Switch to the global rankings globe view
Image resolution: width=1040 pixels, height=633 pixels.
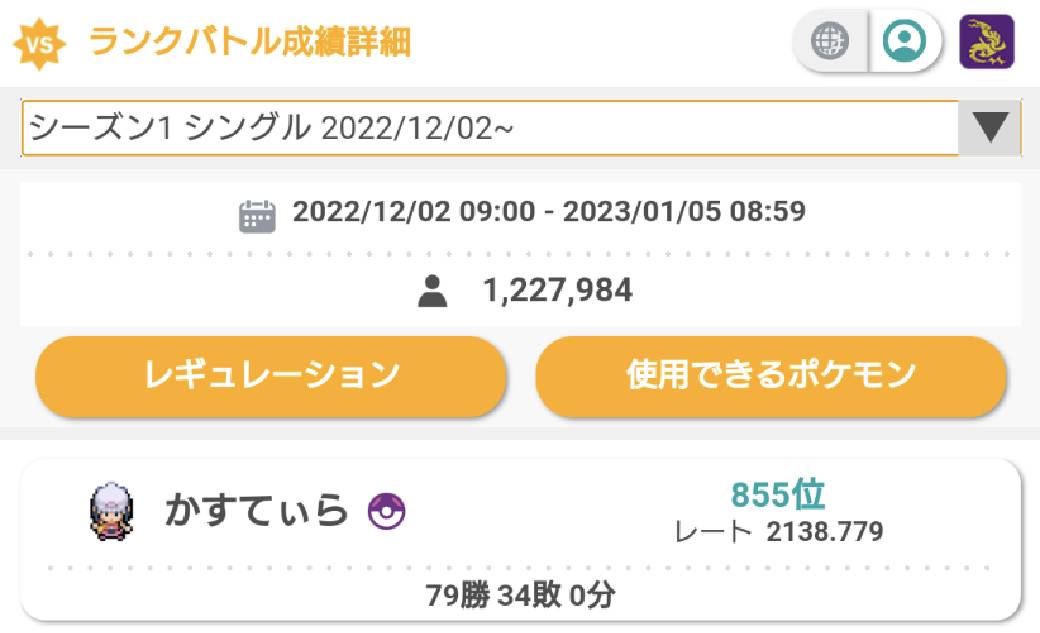(830, 42)
